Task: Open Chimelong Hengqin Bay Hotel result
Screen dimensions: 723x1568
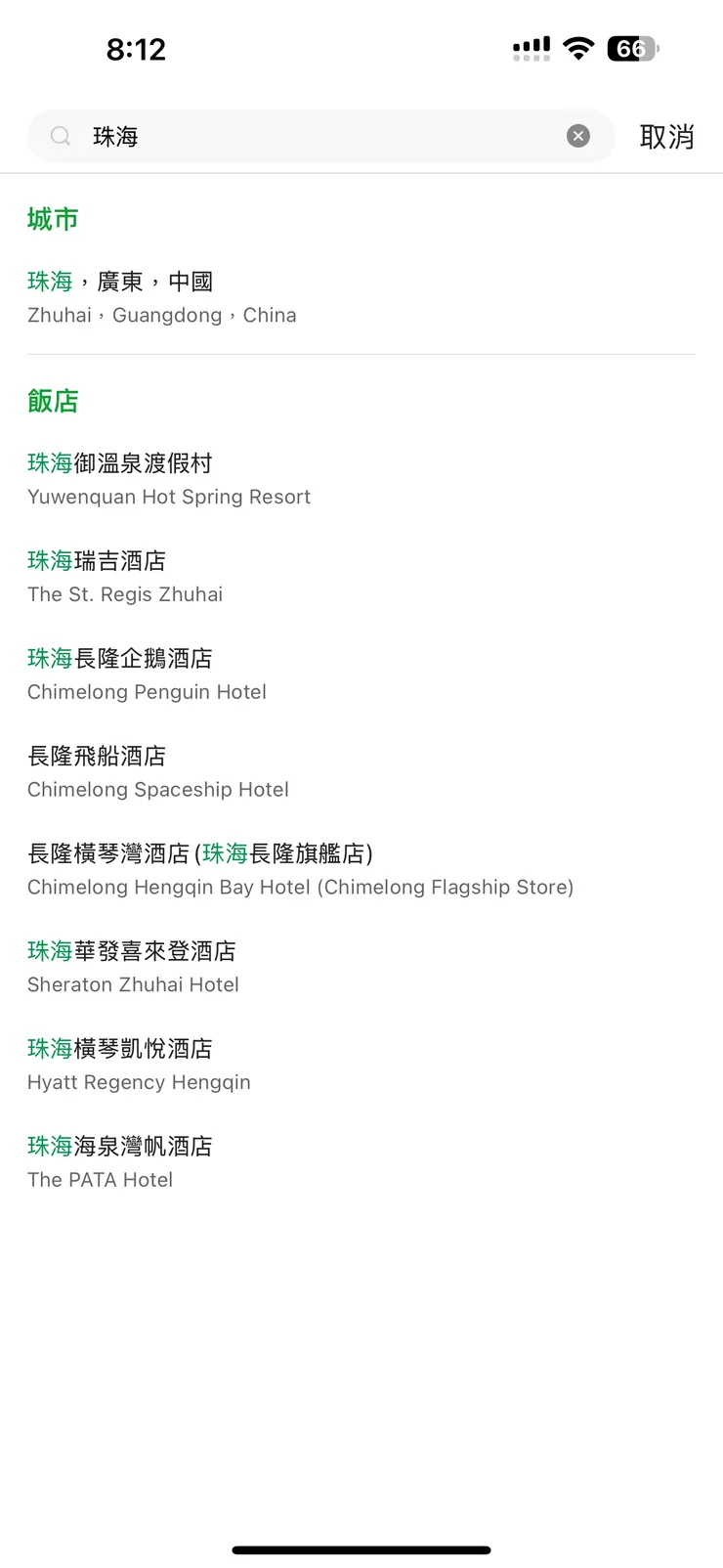Action: click(x=300, y=870)
